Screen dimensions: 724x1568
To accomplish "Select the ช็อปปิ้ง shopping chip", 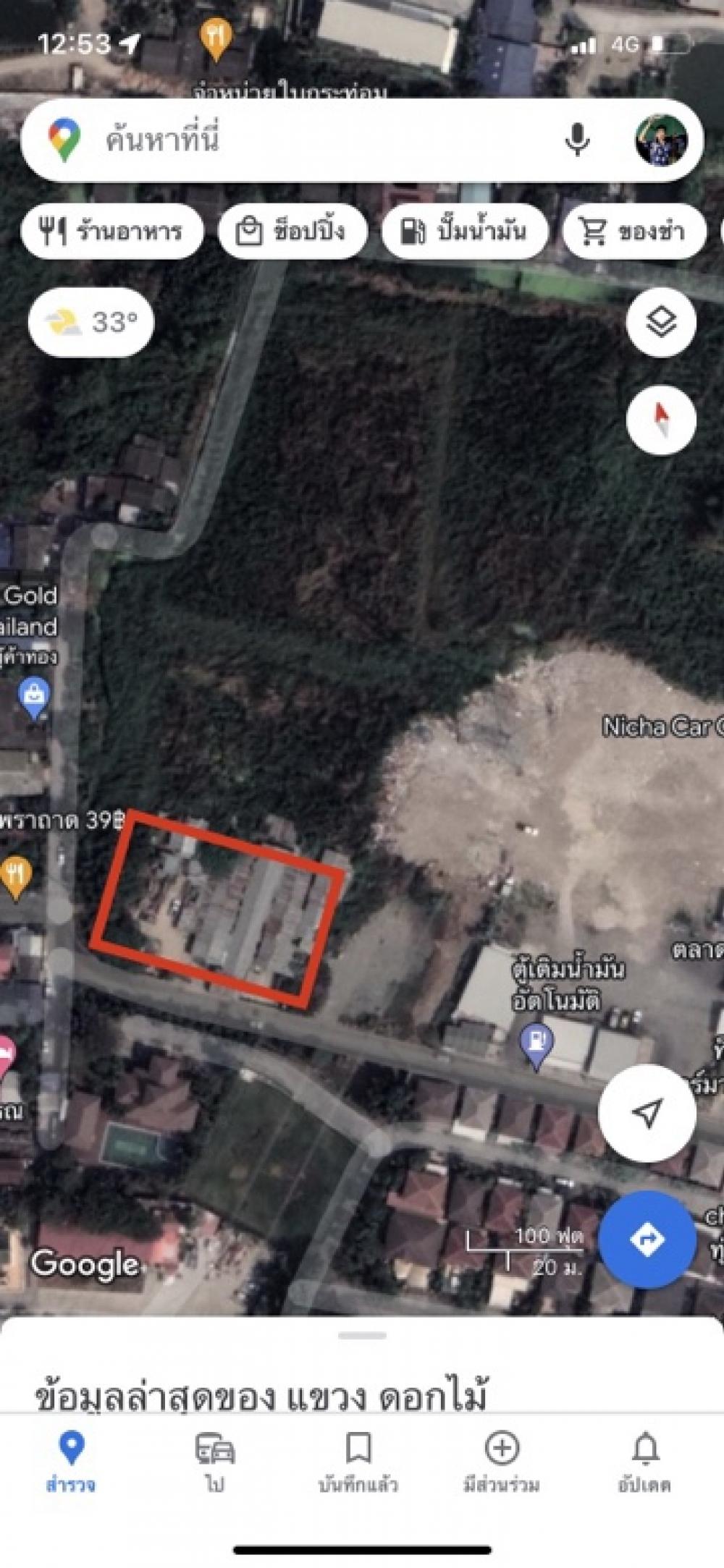I will [292, 232].
